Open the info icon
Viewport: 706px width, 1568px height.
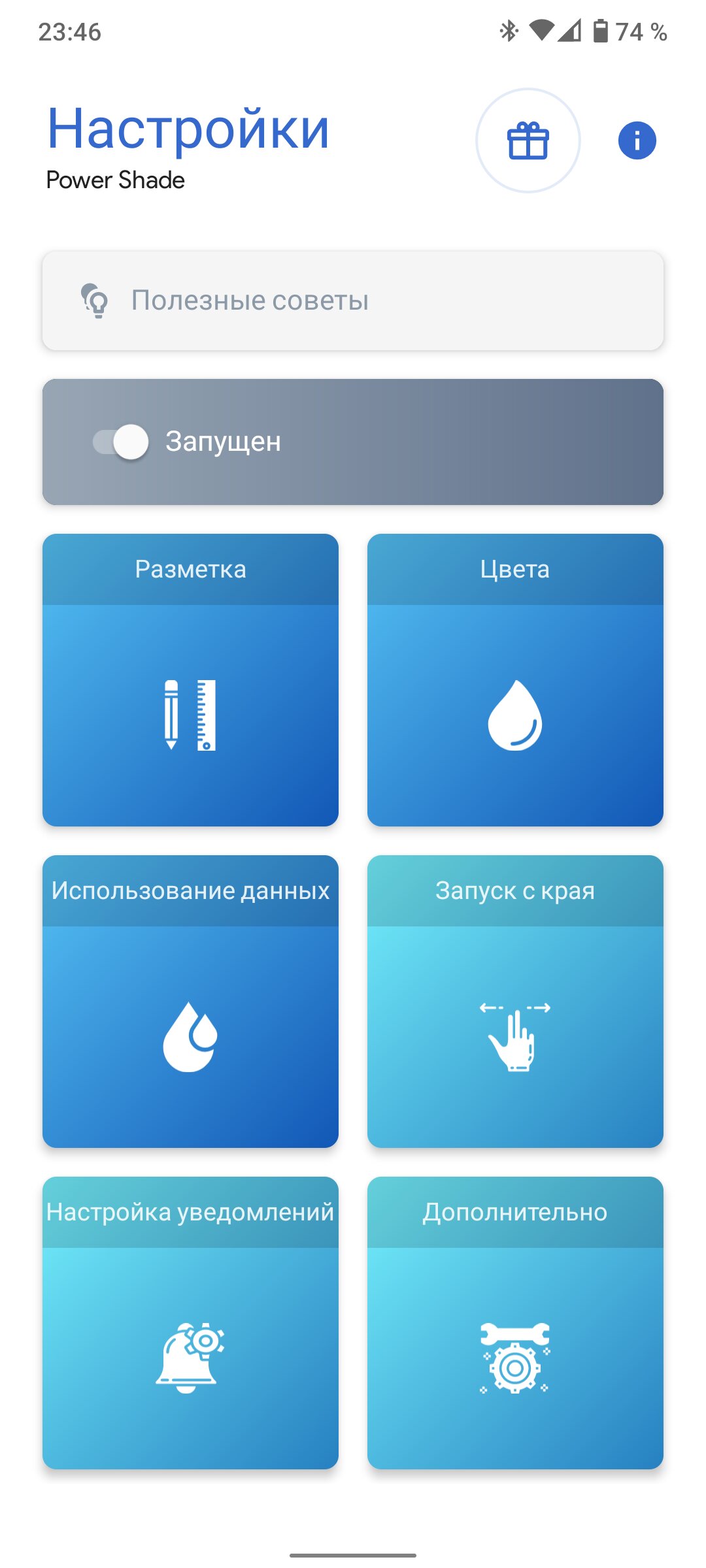[x=637, y=140]
